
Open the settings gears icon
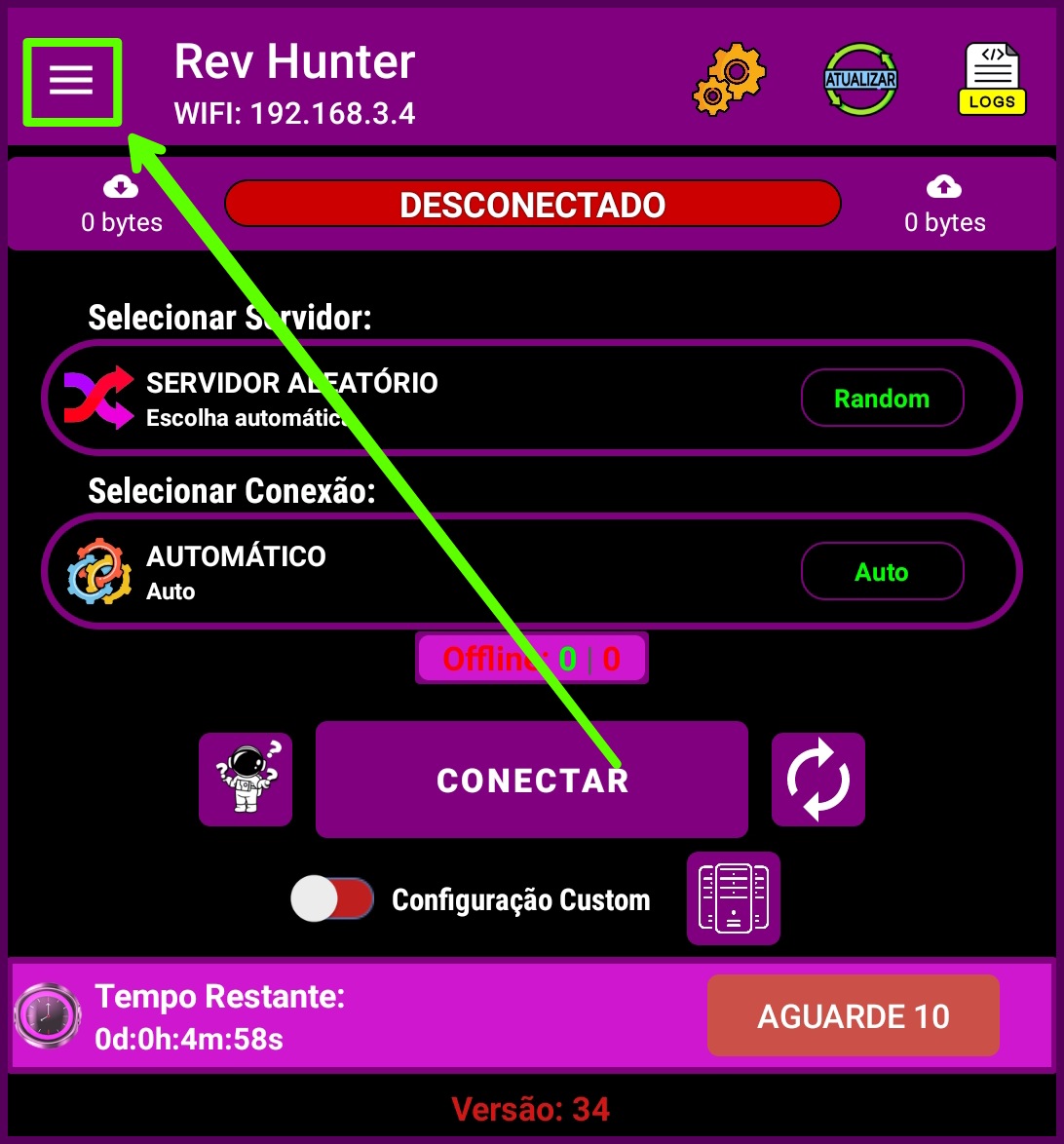pyautogui.click(x=729, y=81)
